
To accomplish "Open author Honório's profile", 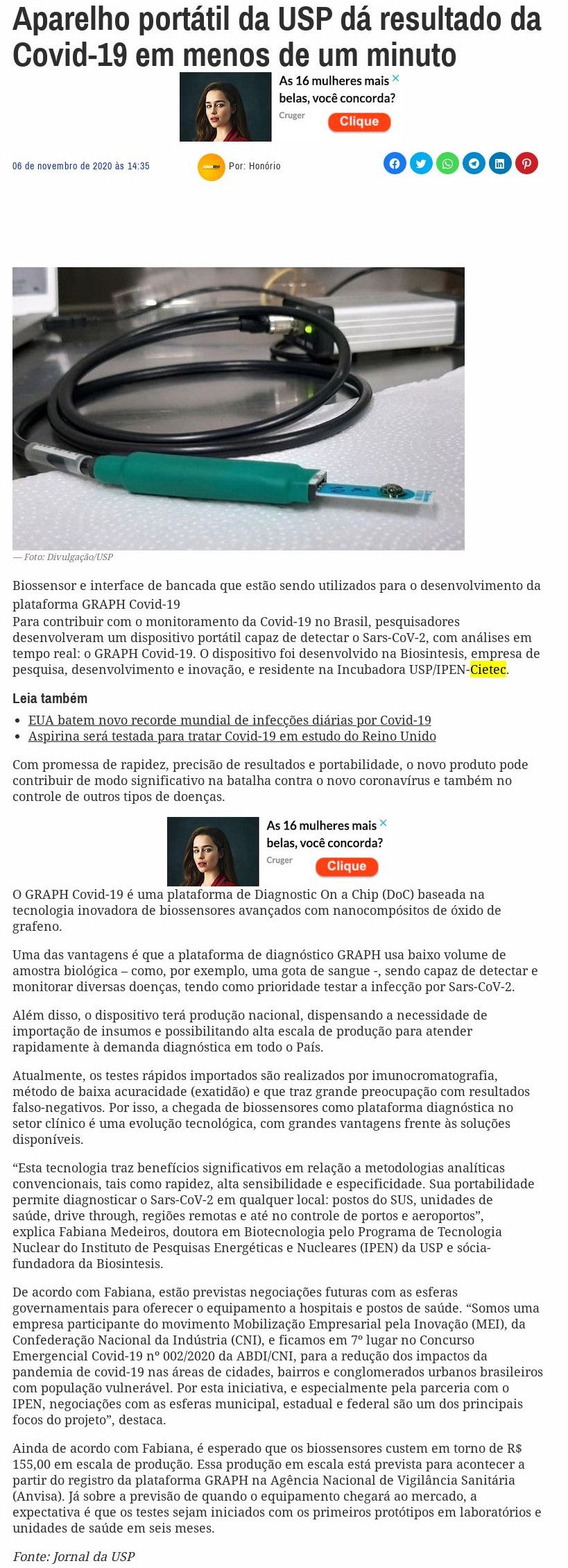I will pyautogui.click(x=255, y=167).
